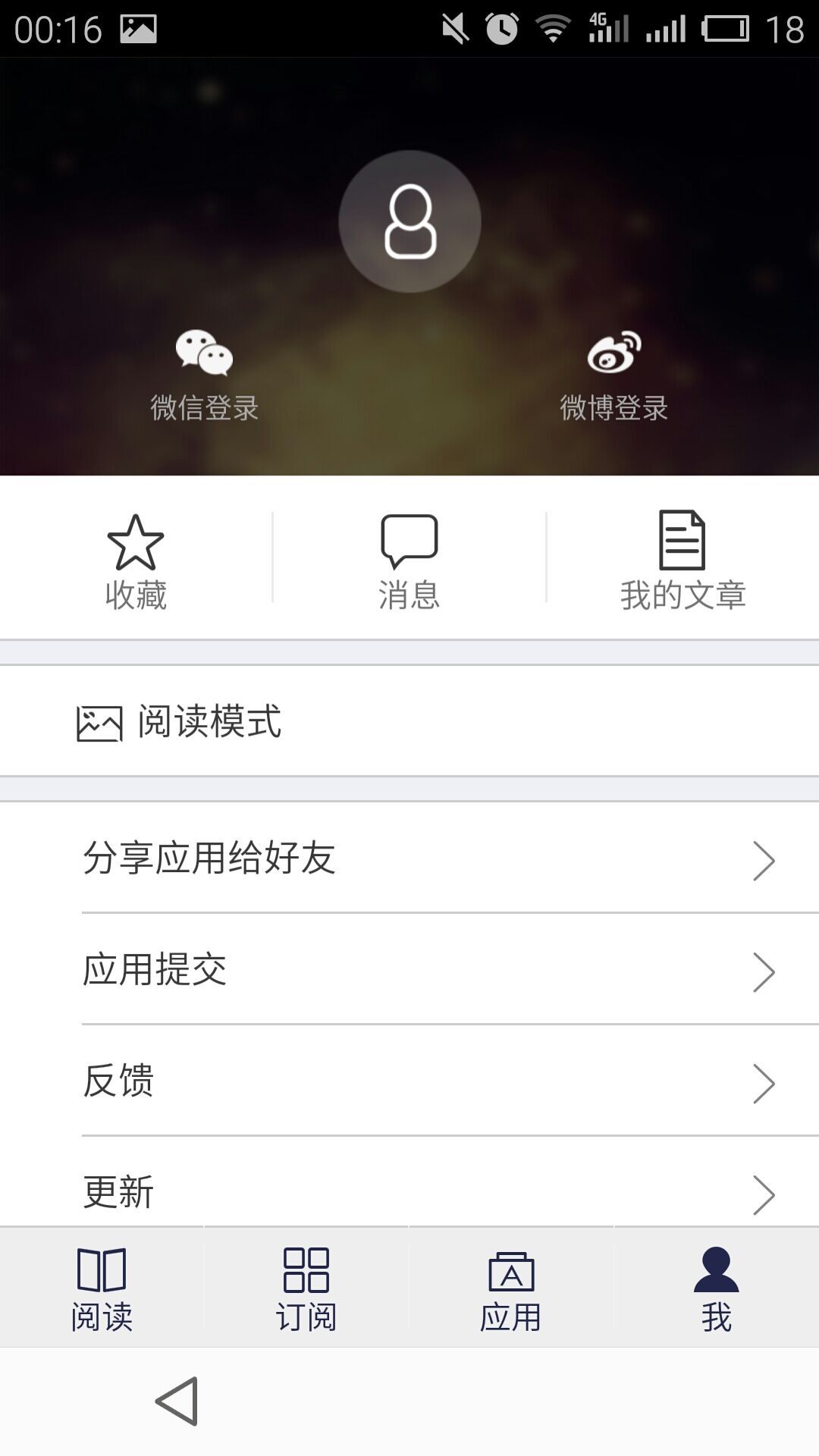Open 收藏 favorites
Screen dimensions: 819x1456
tap(136, 561)
